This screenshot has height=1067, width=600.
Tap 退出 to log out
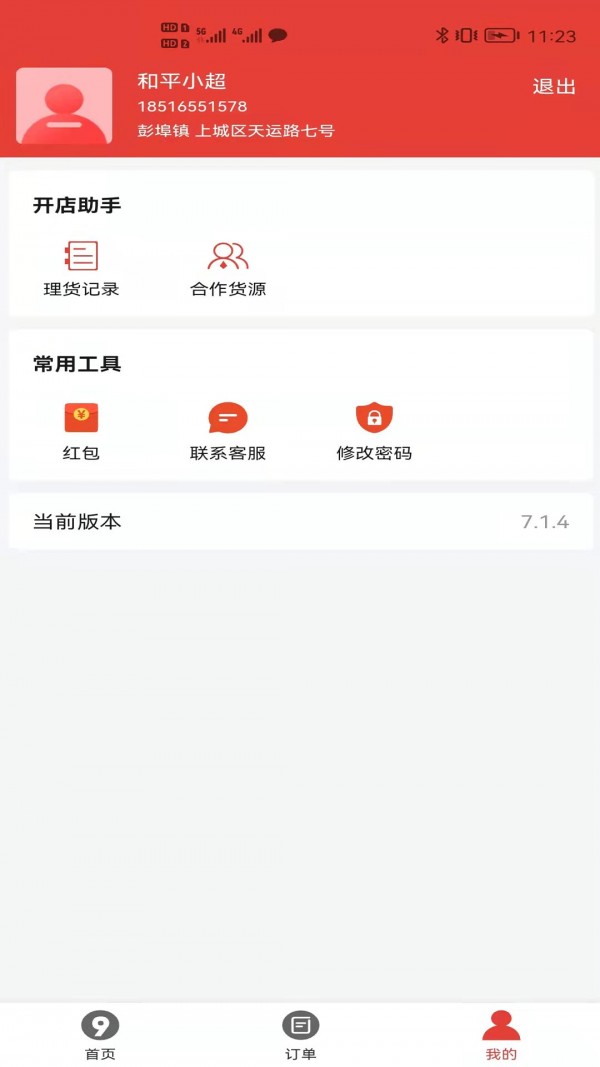[554, 87]
